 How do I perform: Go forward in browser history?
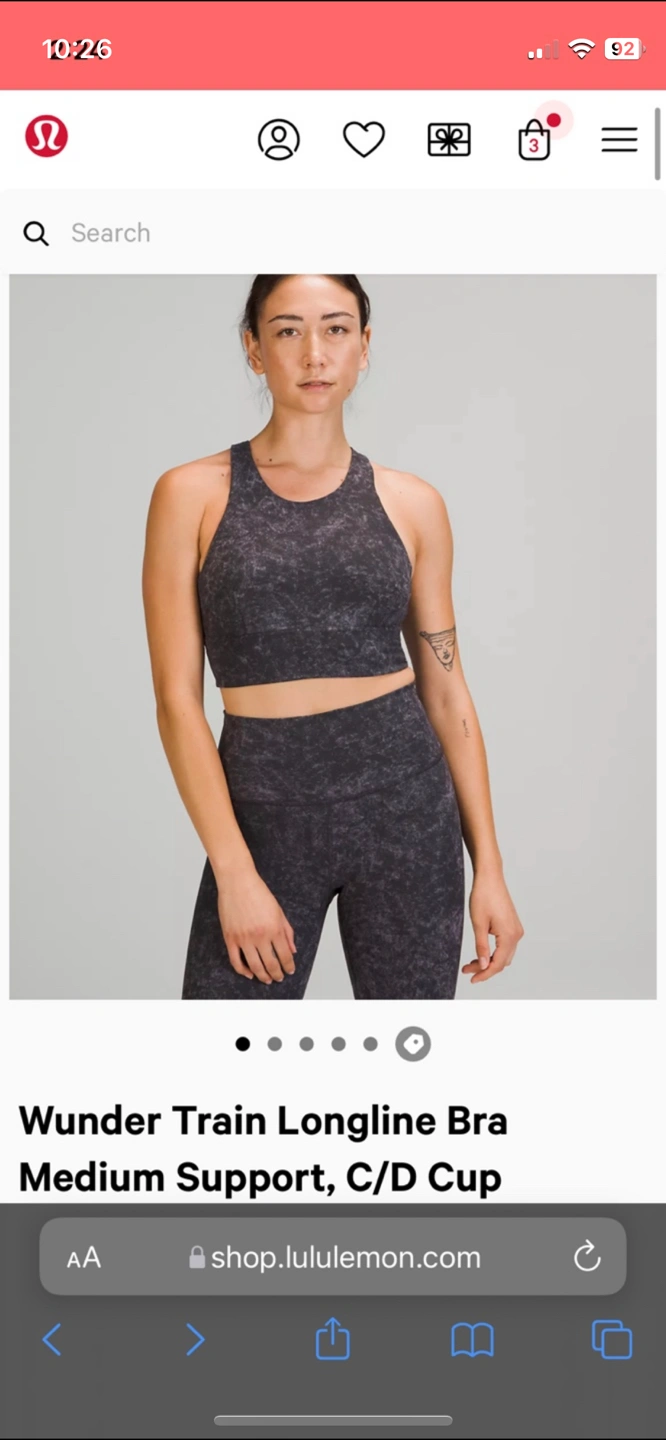[x=195, y=1339]
